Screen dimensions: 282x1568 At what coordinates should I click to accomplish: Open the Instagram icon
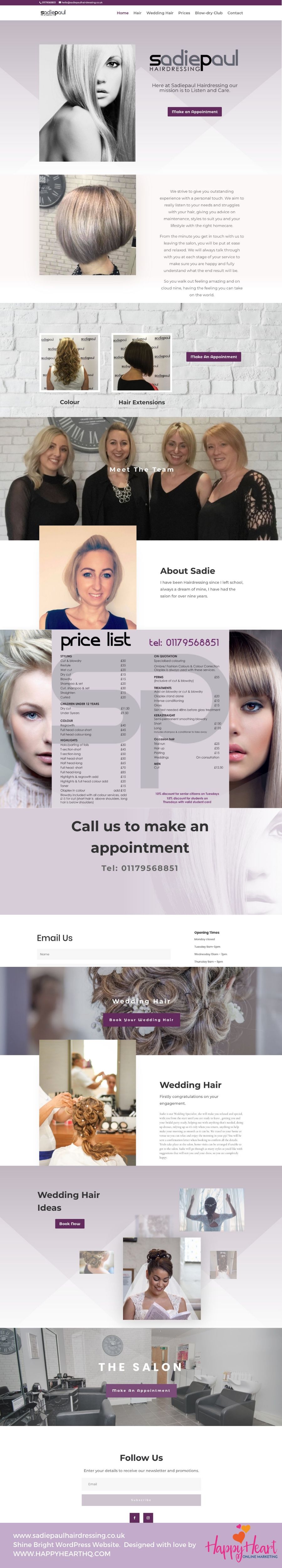tap(148, 1518)
